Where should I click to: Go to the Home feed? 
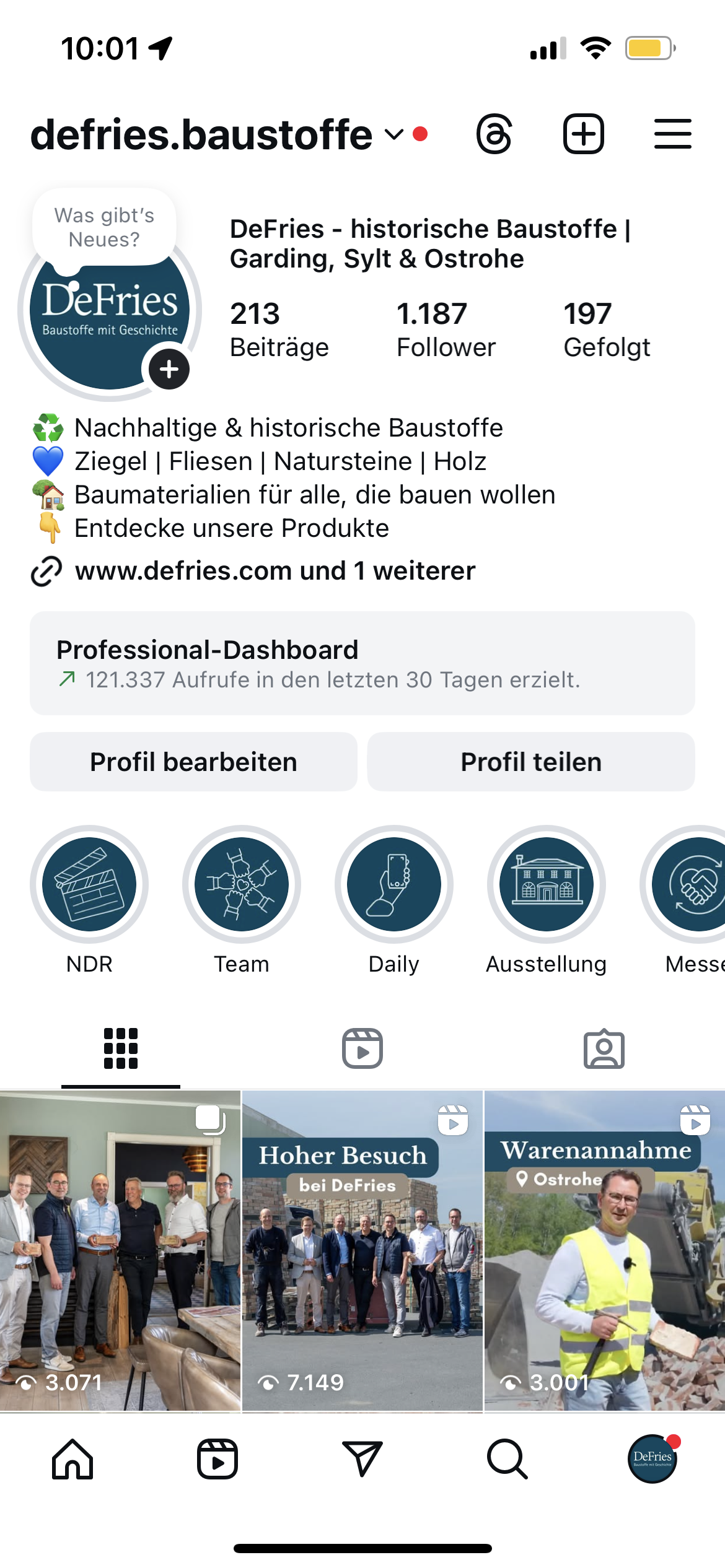72,1459
